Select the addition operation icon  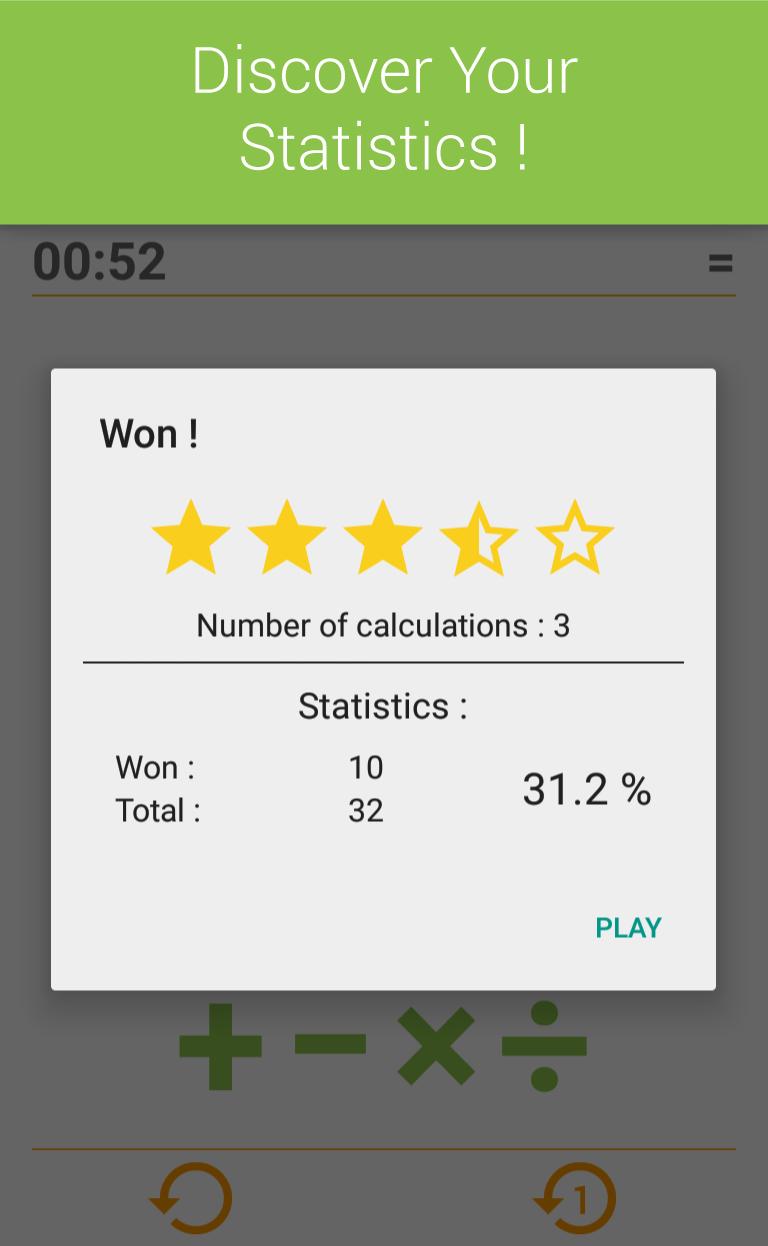(220, 1046)
